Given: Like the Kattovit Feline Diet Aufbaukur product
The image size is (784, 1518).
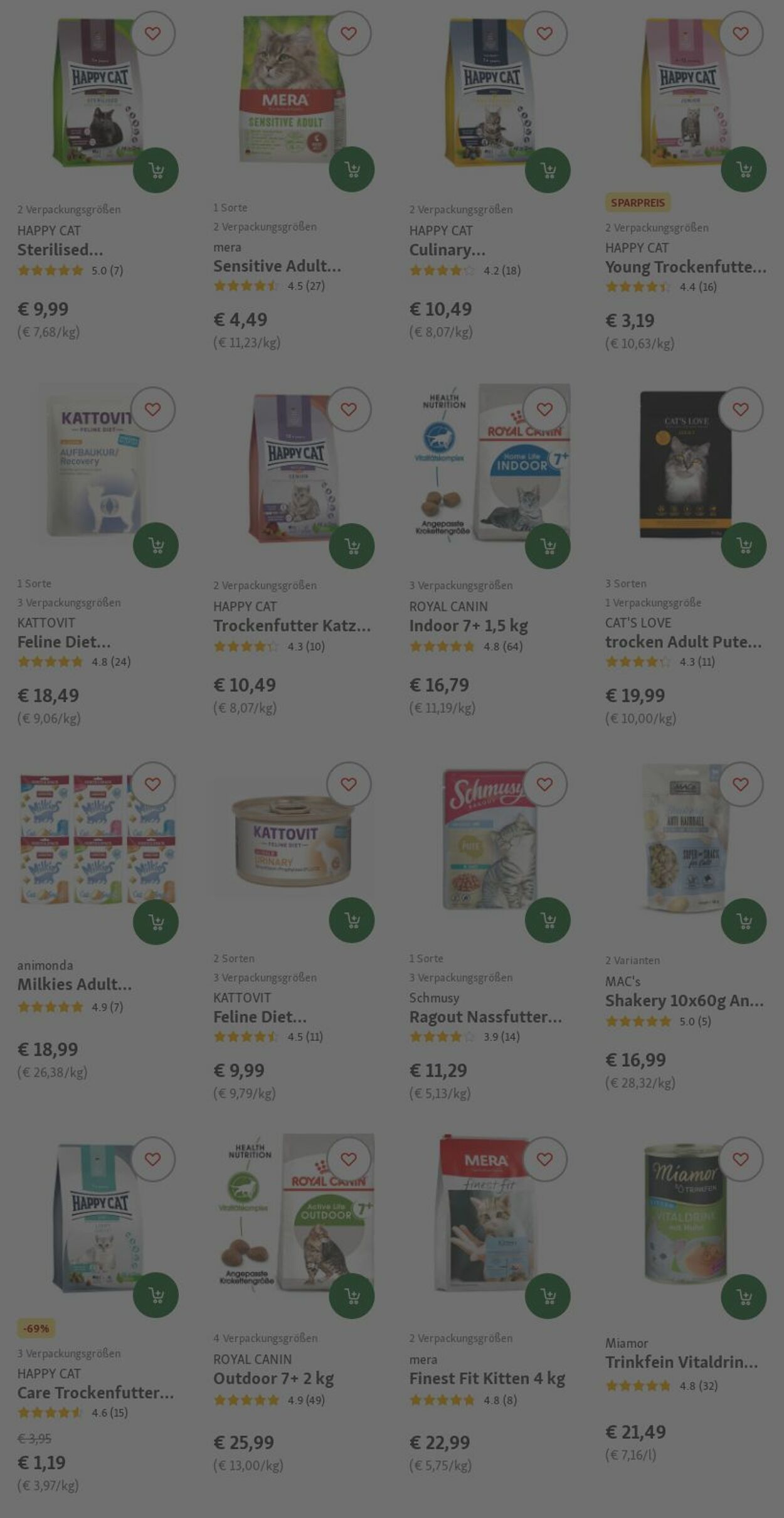Looking at the screenshot, I should tap(152, 409).
